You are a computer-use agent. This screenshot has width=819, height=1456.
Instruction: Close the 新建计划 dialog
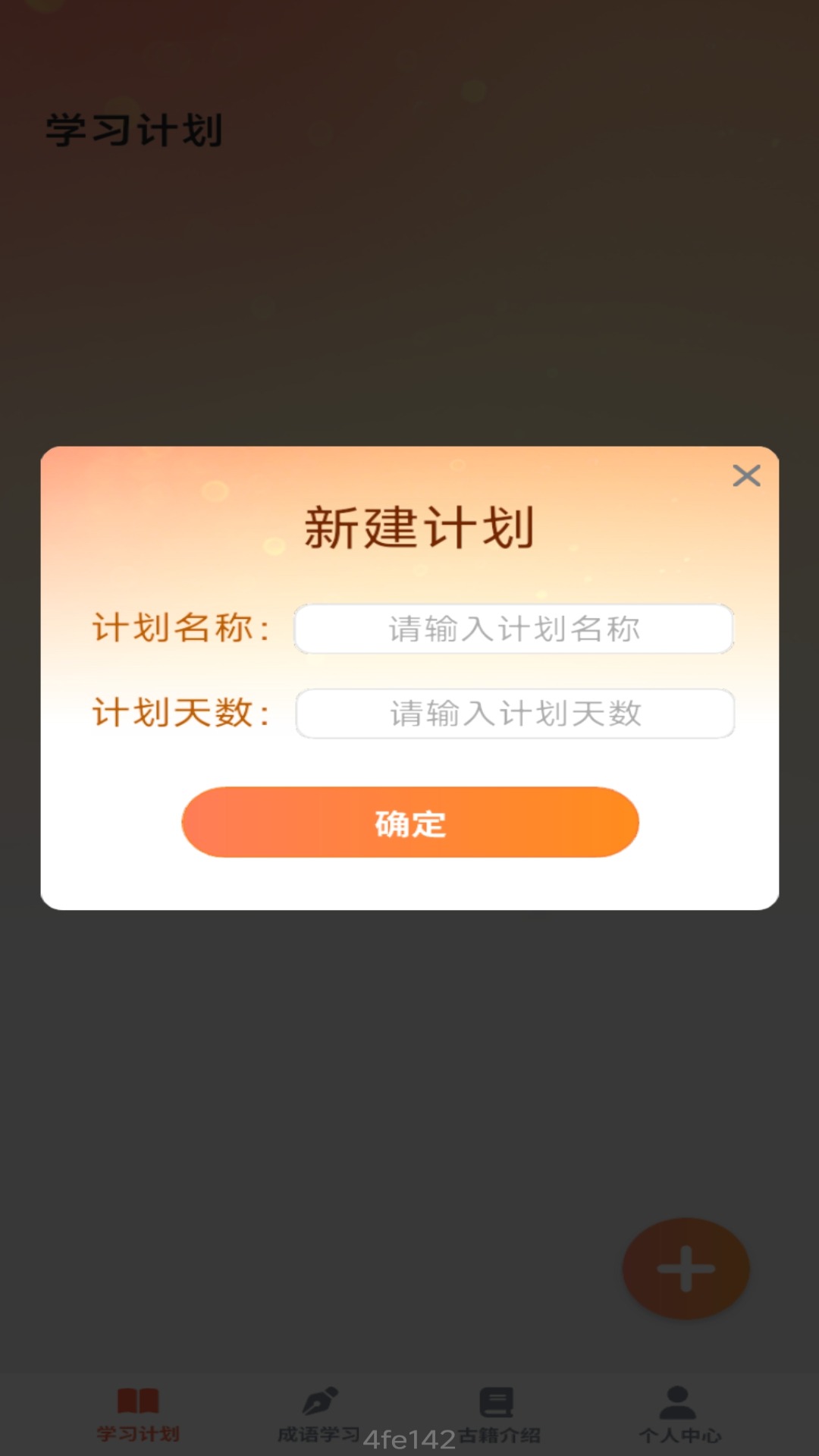point(746,476)
